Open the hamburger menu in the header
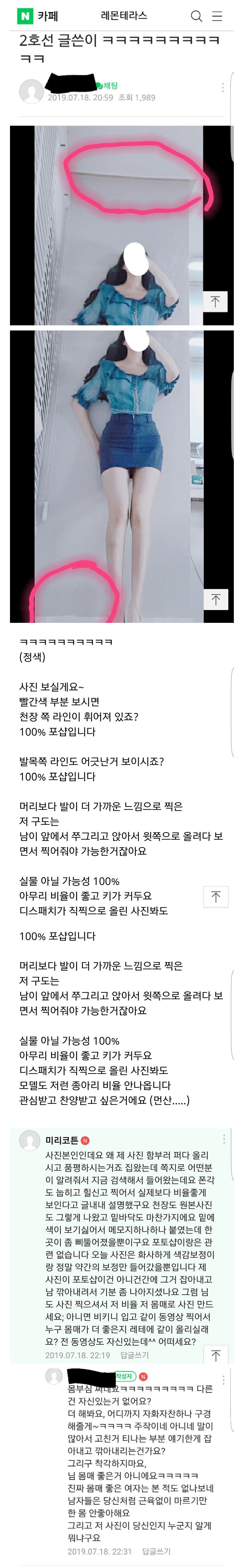 (x=217, y=16)
